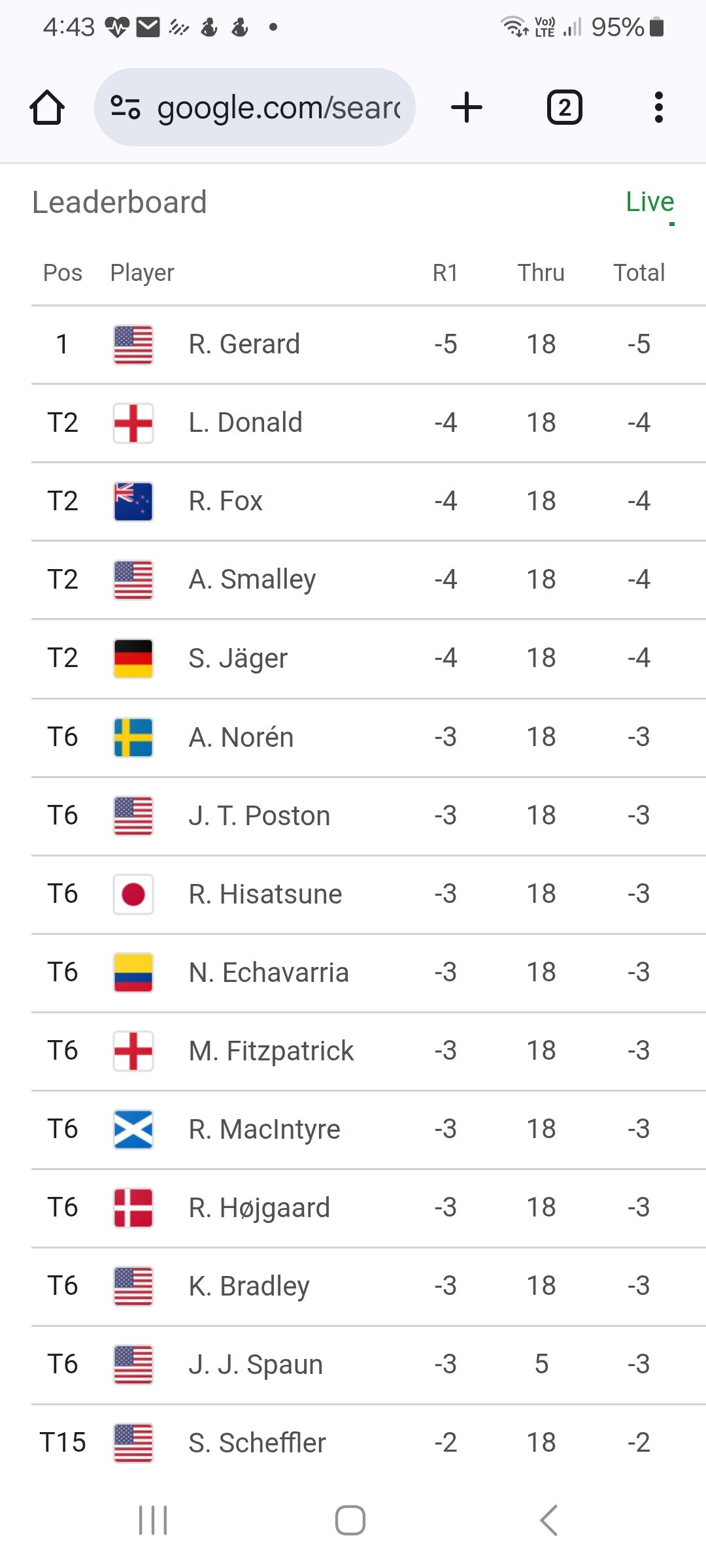Select A. Norén's leaderboard row
The height and width of the screenshot is (1568, 706).
pyautogui.click(x=241, y=737)
